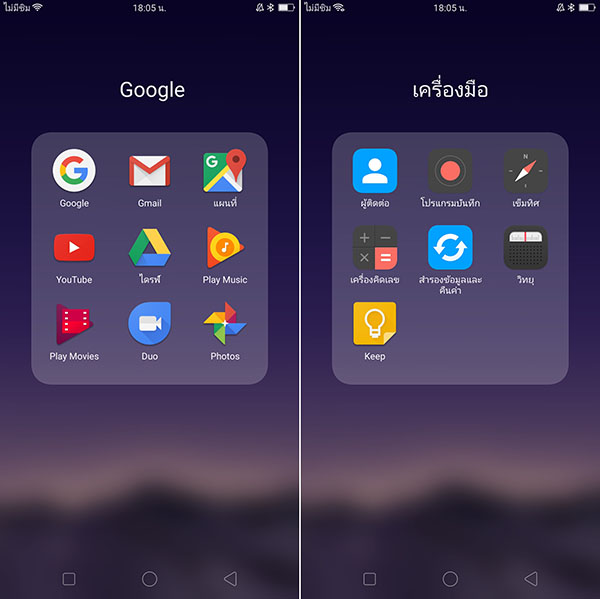
Task: Open the contacts app (ผู้ติดต่อ)
Action: [375, 171]
